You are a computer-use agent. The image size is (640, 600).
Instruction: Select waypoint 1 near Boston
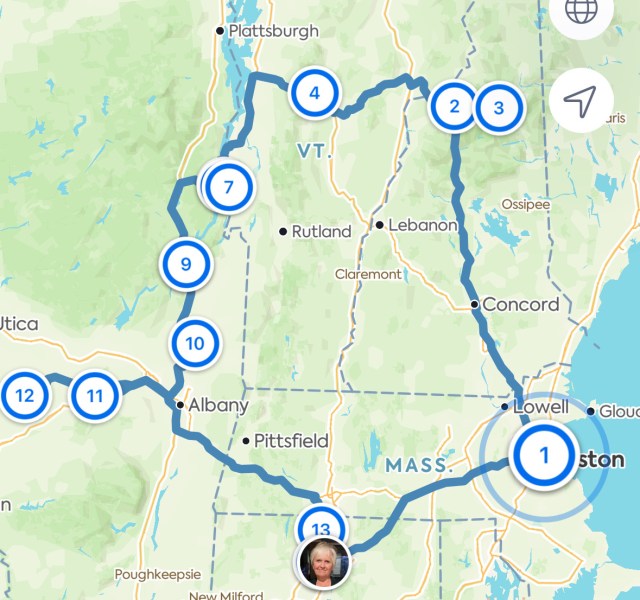click(545, 456)
